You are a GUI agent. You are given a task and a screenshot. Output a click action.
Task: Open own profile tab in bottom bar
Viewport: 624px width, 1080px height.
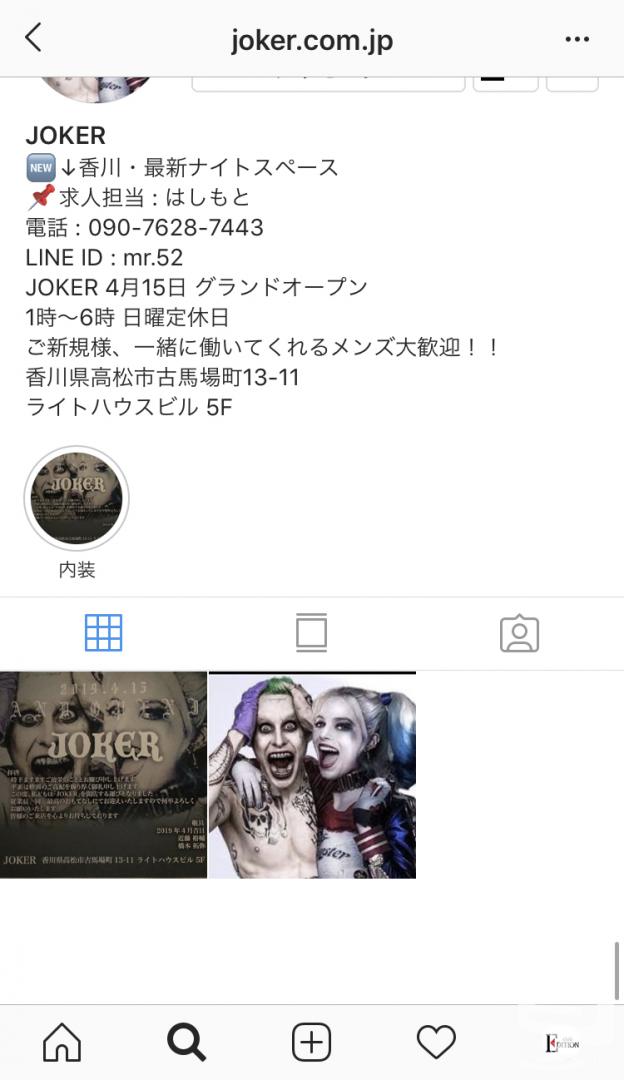(x=561, y=1042)
